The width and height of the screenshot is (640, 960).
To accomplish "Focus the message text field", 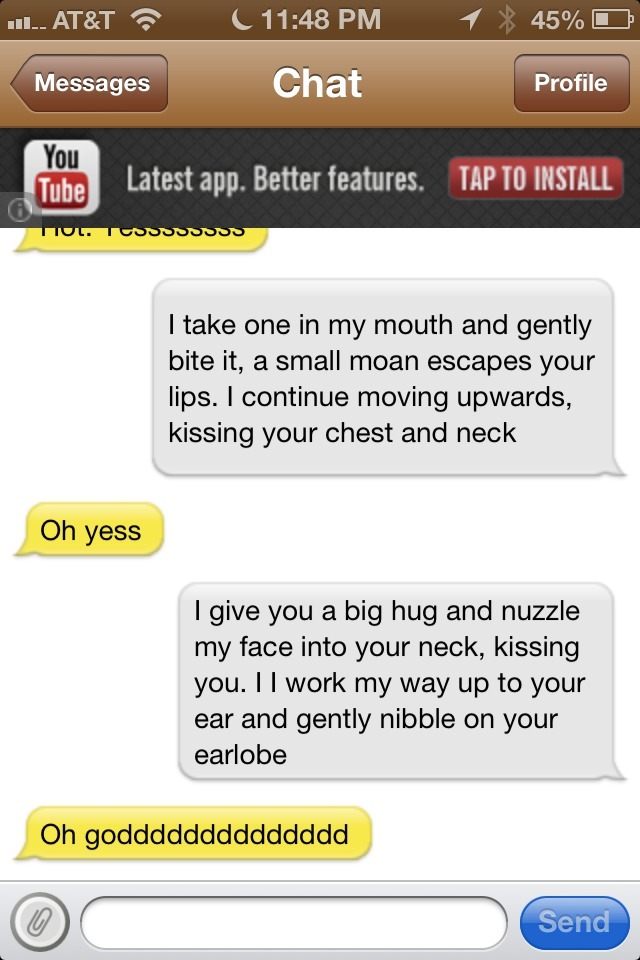I will [293, 922].
